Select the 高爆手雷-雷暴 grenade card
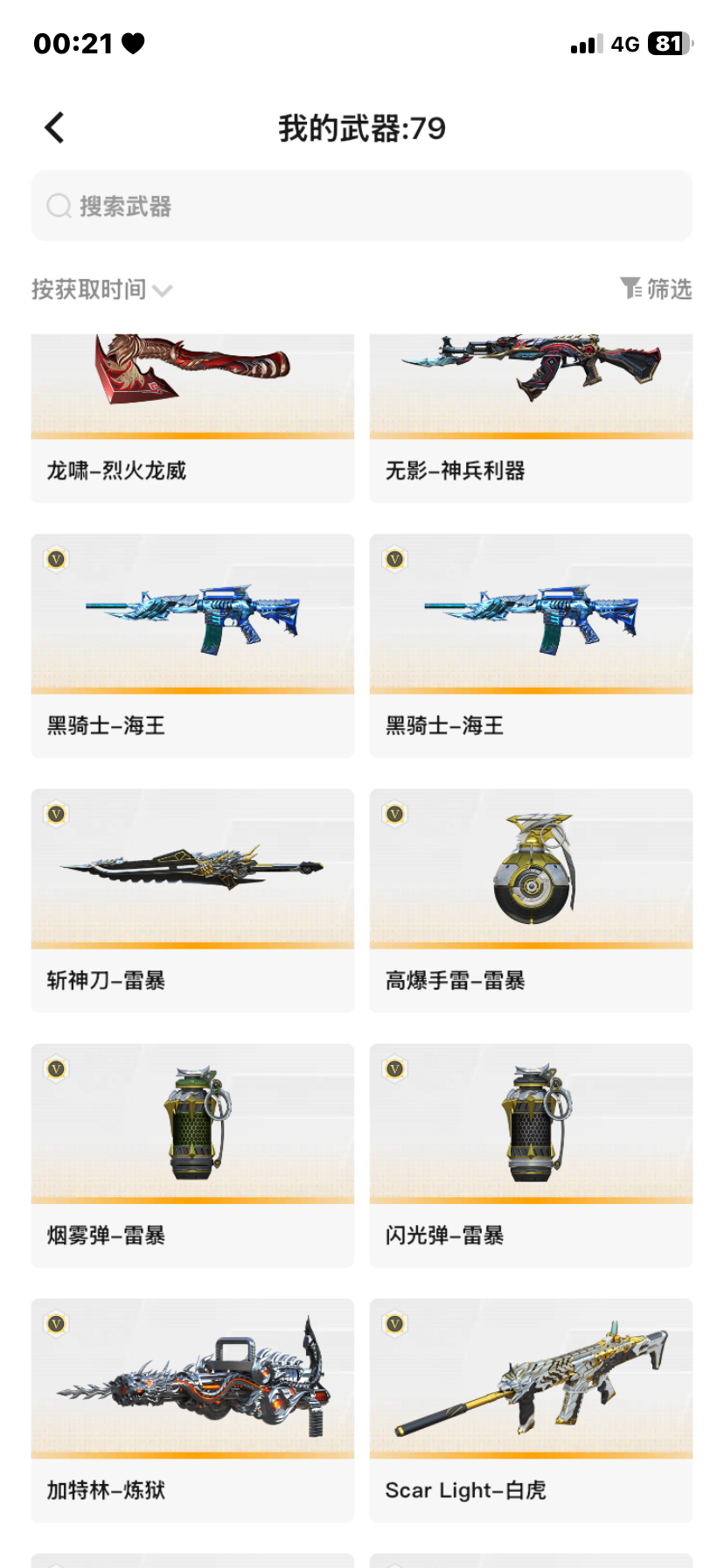The width and height of the screenshot is (724, 1568). click(531, 899)
